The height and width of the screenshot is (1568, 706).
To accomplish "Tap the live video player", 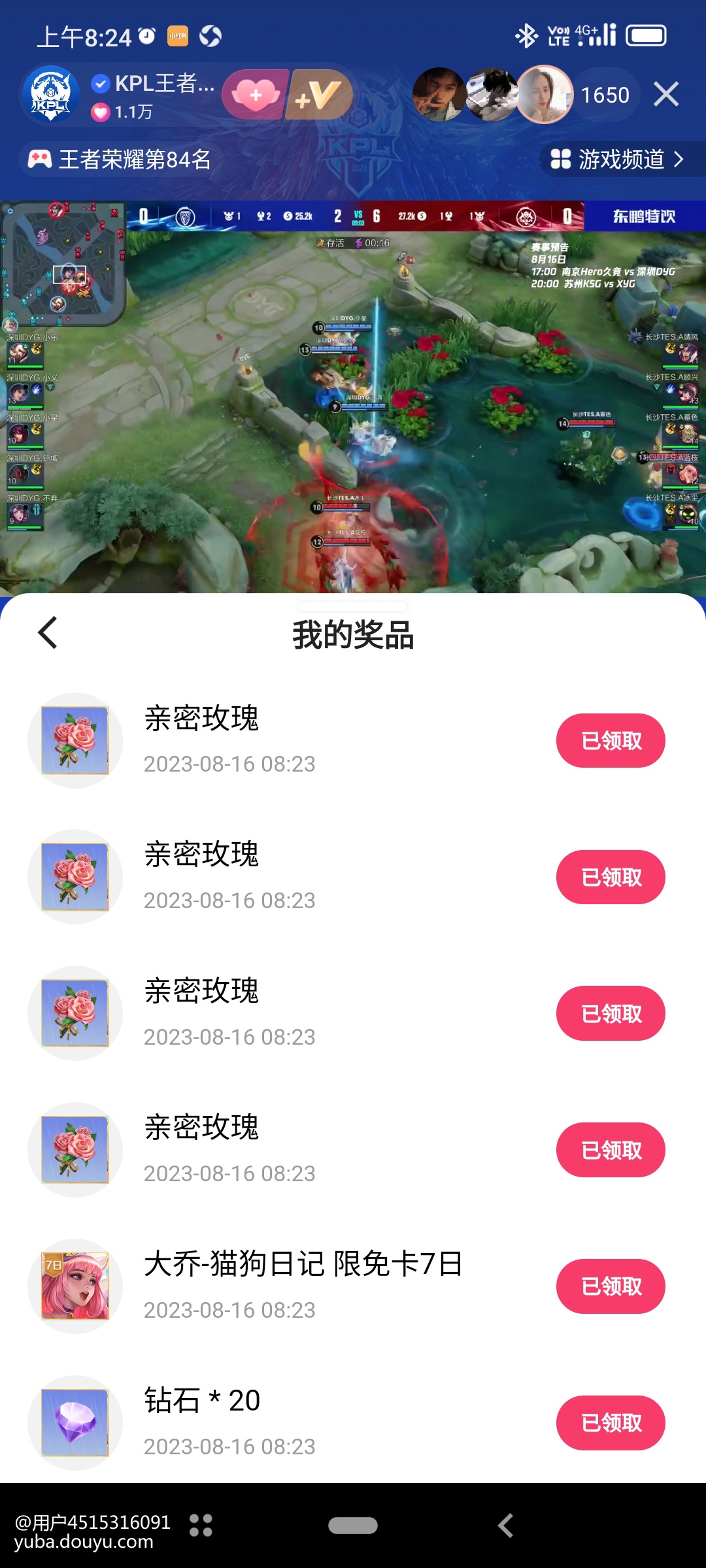I will (353, 399).
